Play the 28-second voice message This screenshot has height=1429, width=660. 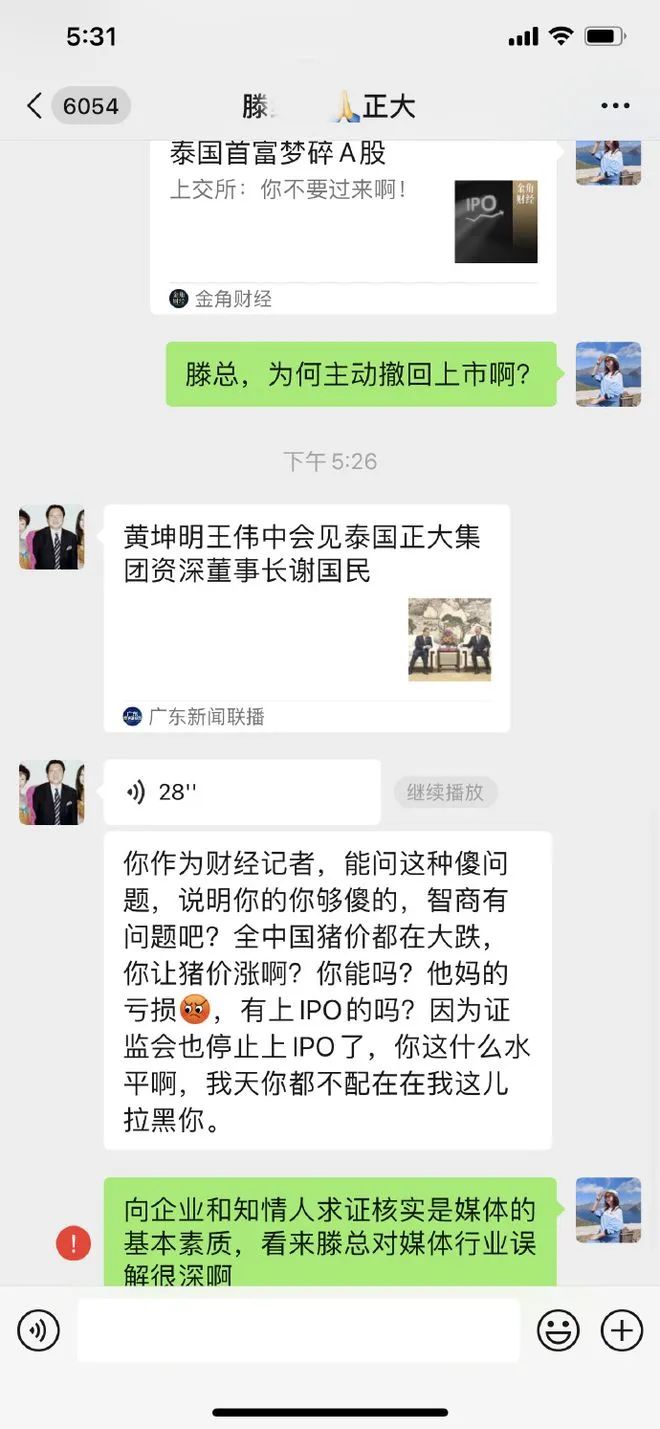pos(242,792)
